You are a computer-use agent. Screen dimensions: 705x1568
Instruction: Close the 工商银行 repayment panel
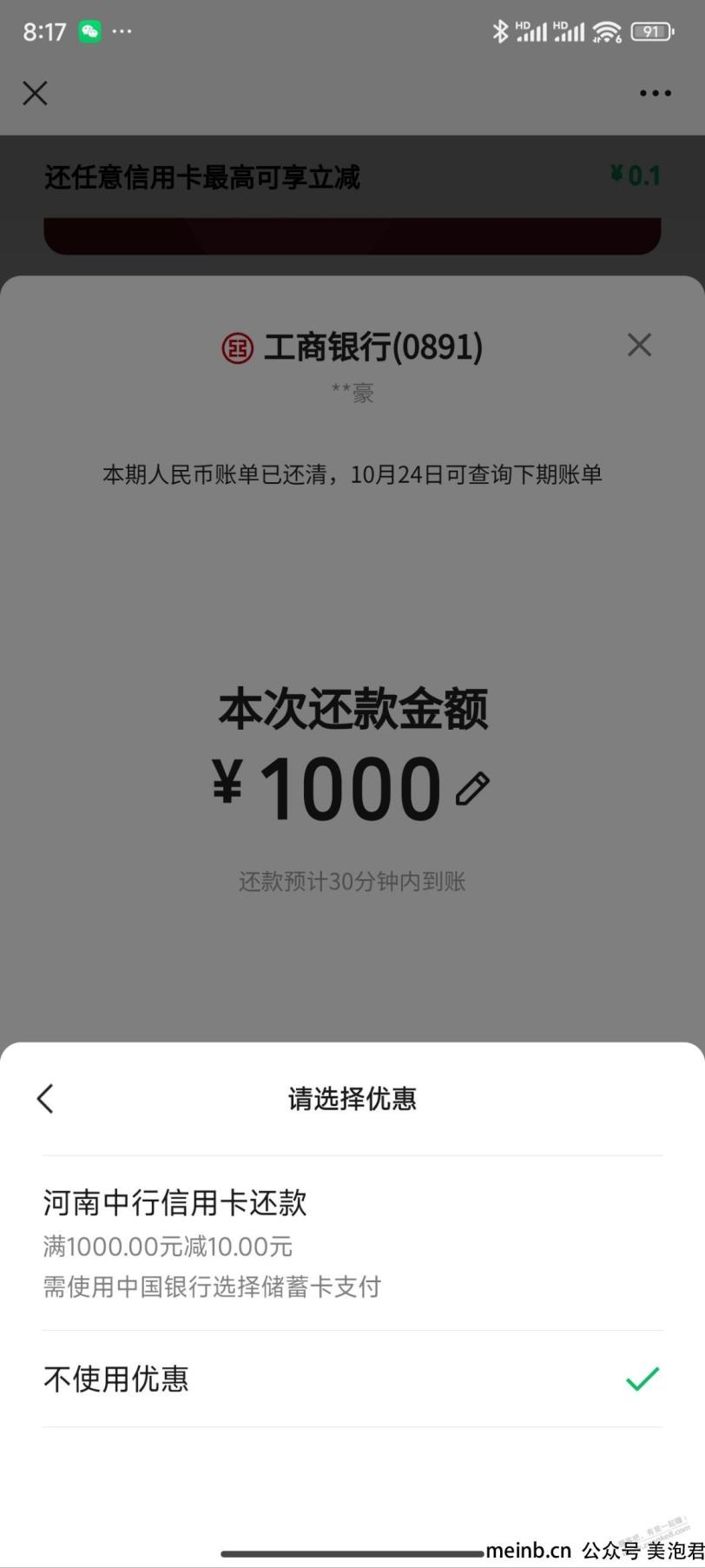639,346
